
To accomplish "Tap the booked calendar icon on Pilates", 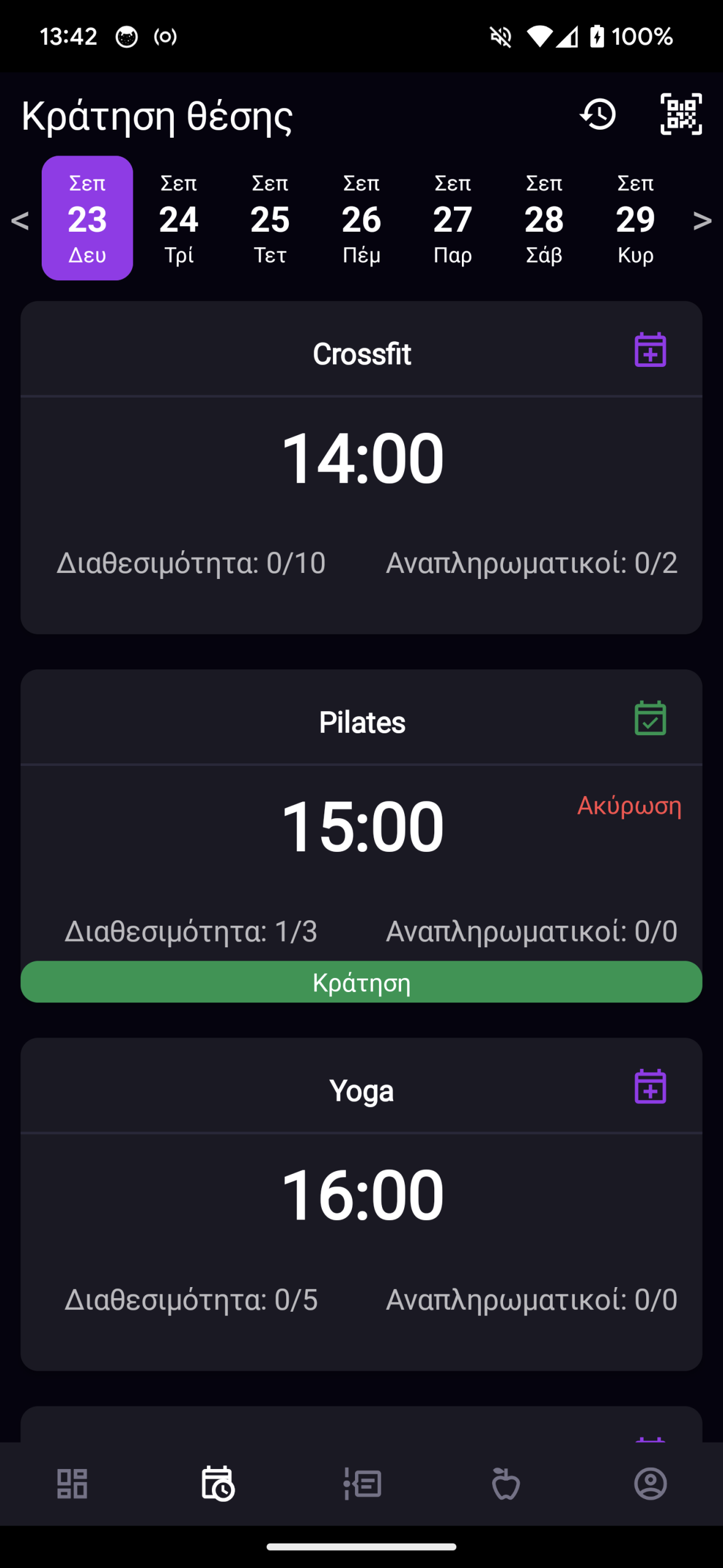I will point(650,718).
